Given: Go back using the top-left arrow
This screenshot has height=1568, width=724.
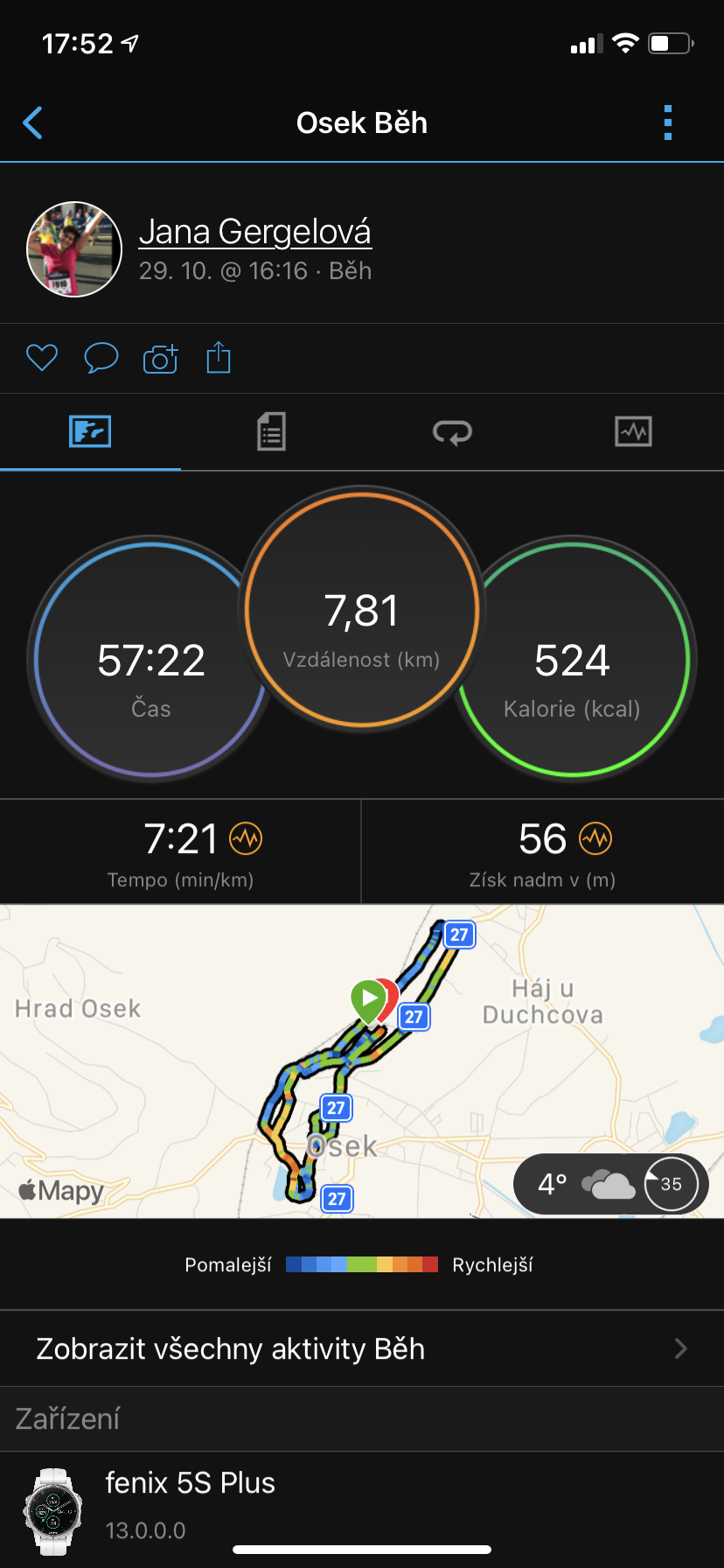Looking at the screenshot, I should 33,123.
